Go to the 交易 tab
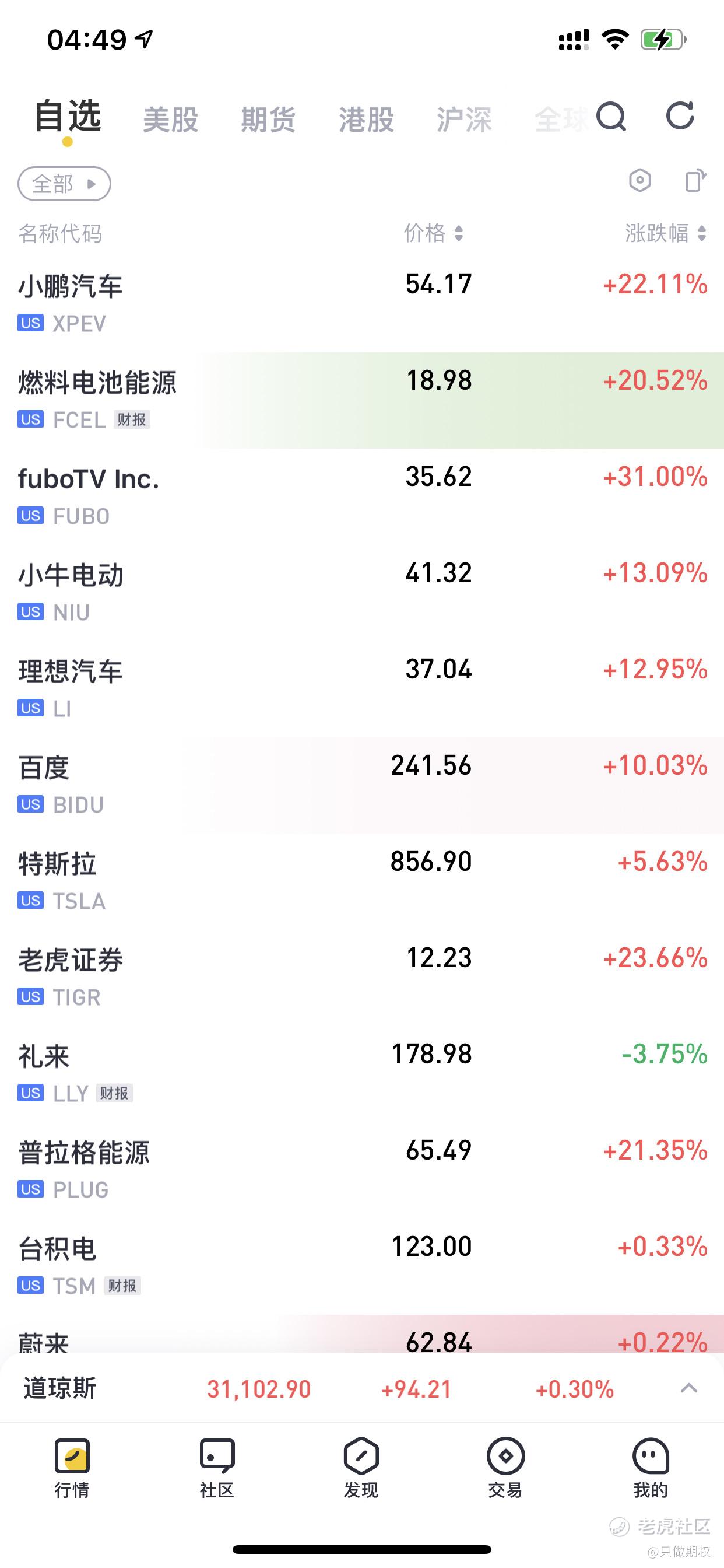The image size is (724, 1568). click(x=505, y=1468)
